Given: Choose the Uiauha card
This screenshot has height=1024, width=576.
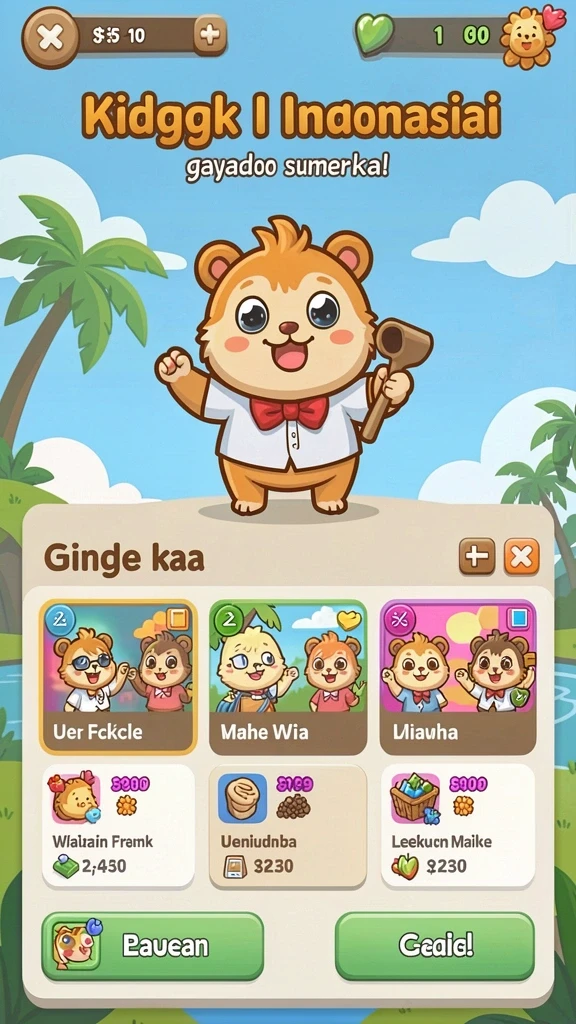Looking at the screenshot, I should pyautogui.click(x=458, y=677).
